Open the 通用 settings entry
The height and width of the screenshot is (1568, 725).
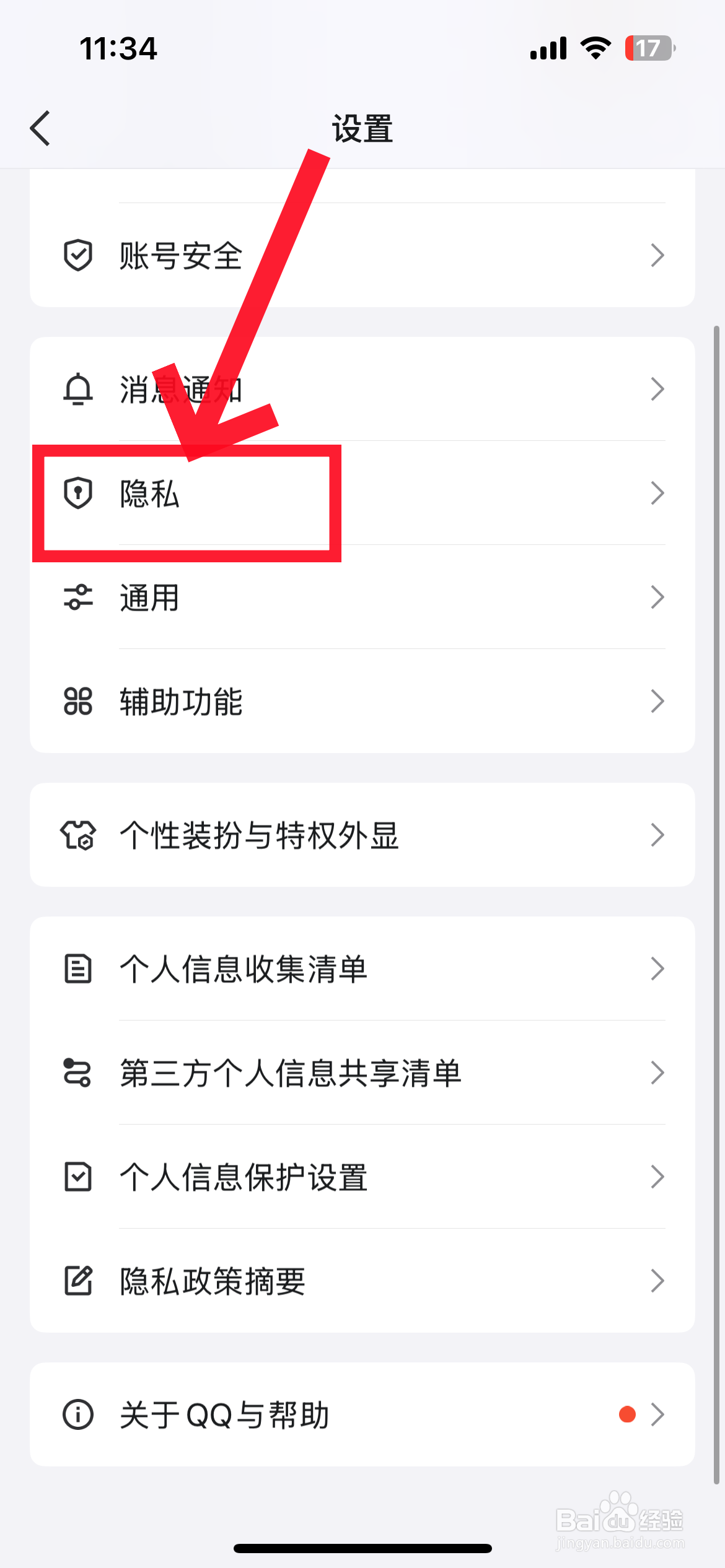(x=362, y=597)
